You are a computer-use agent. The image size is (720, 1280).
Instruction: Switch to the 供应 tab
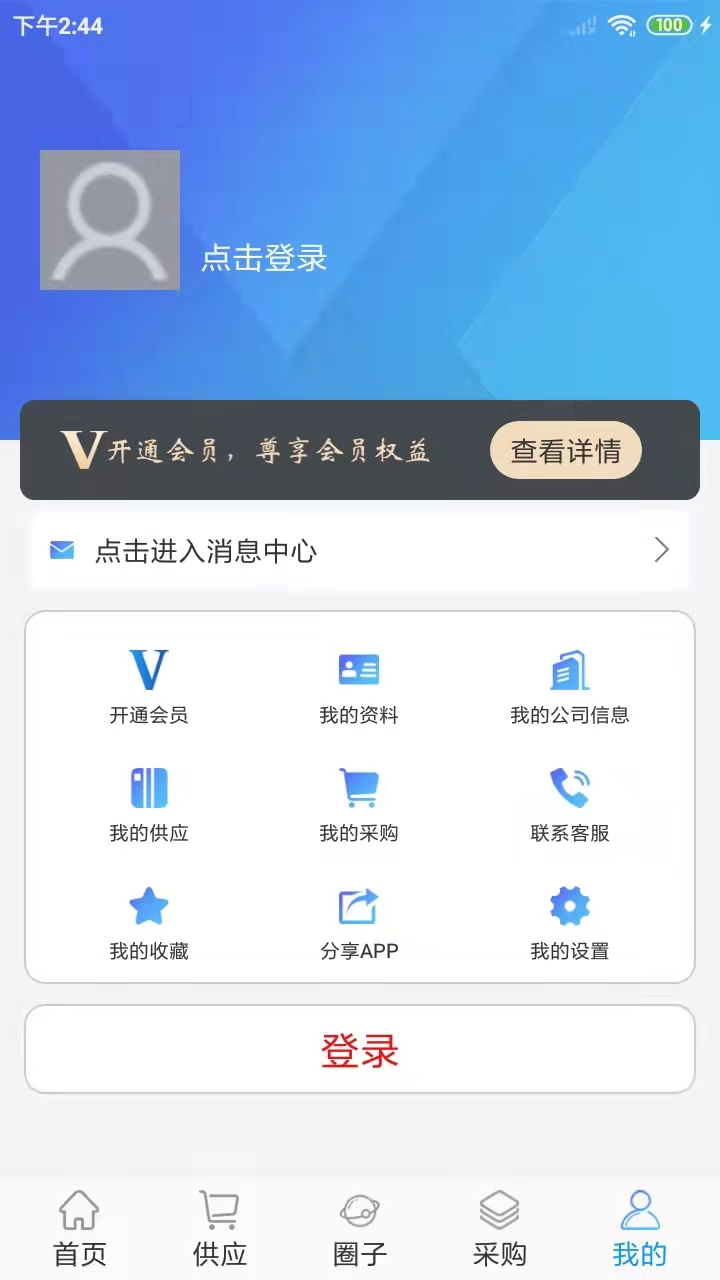(x=220, y=1228)
